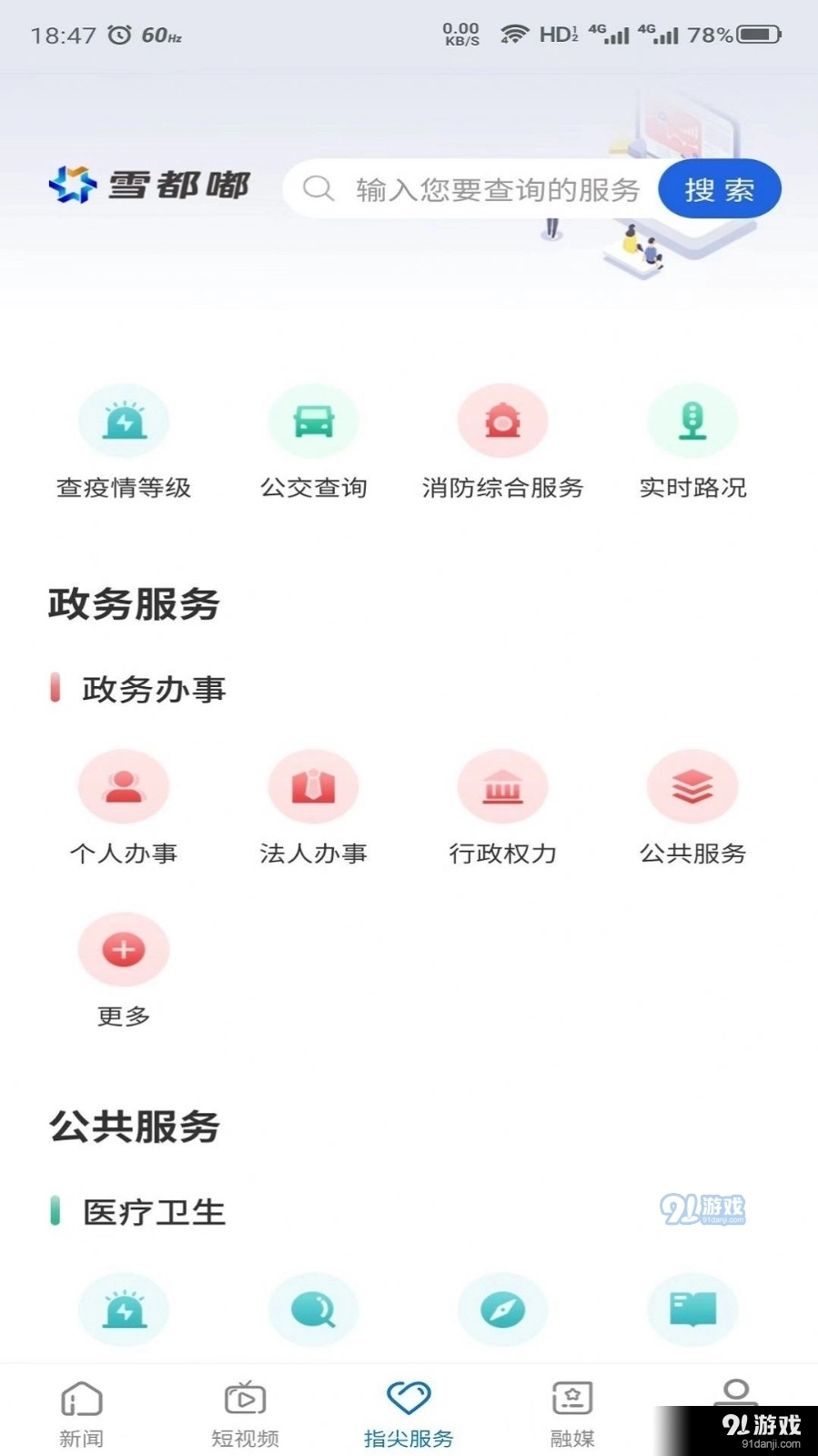Switch to the 短视频 tab

pyautogui.click(x=245, y=1413)
